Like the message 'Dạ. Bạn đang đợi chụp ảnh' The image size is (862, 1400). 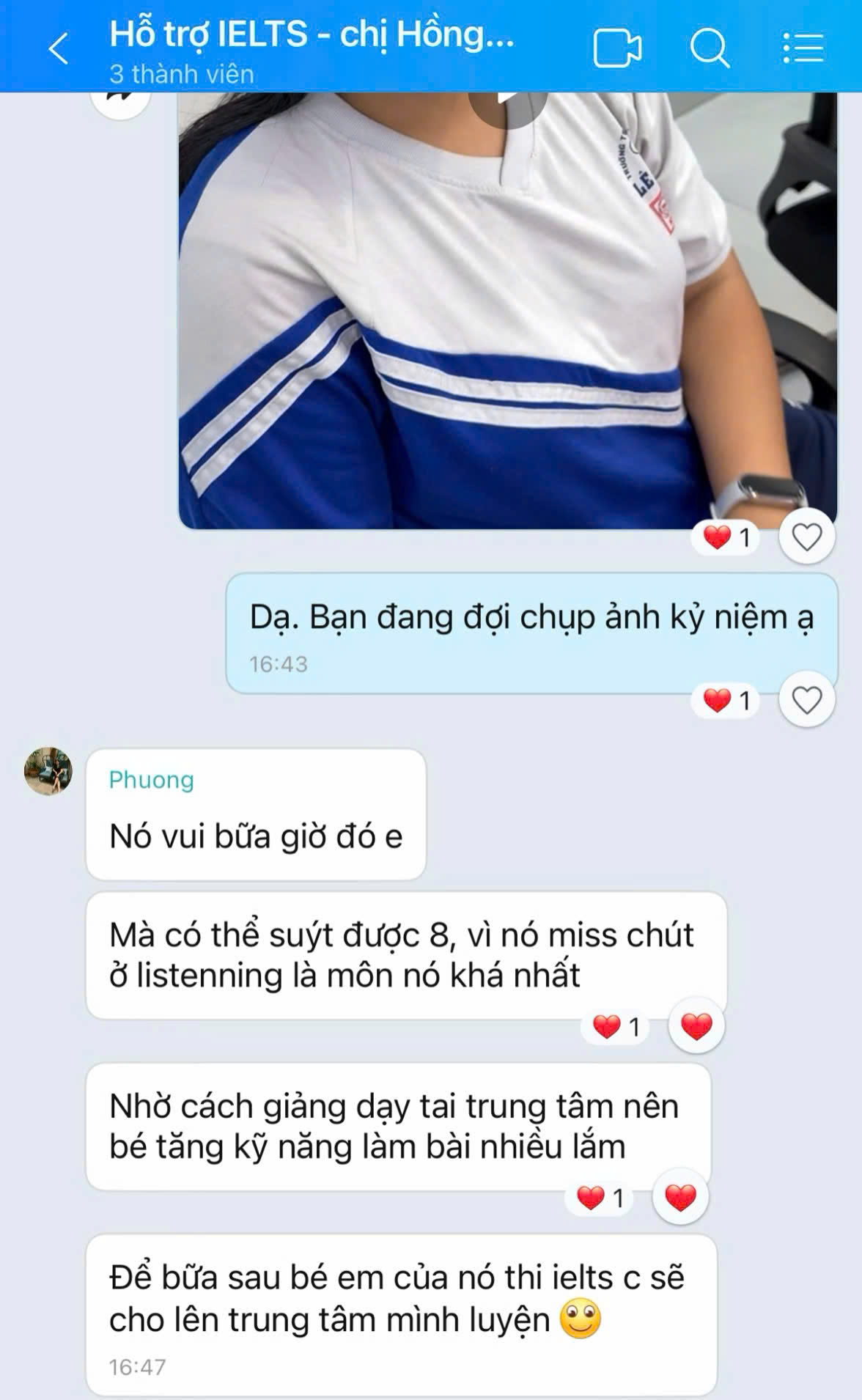(806, 701)
